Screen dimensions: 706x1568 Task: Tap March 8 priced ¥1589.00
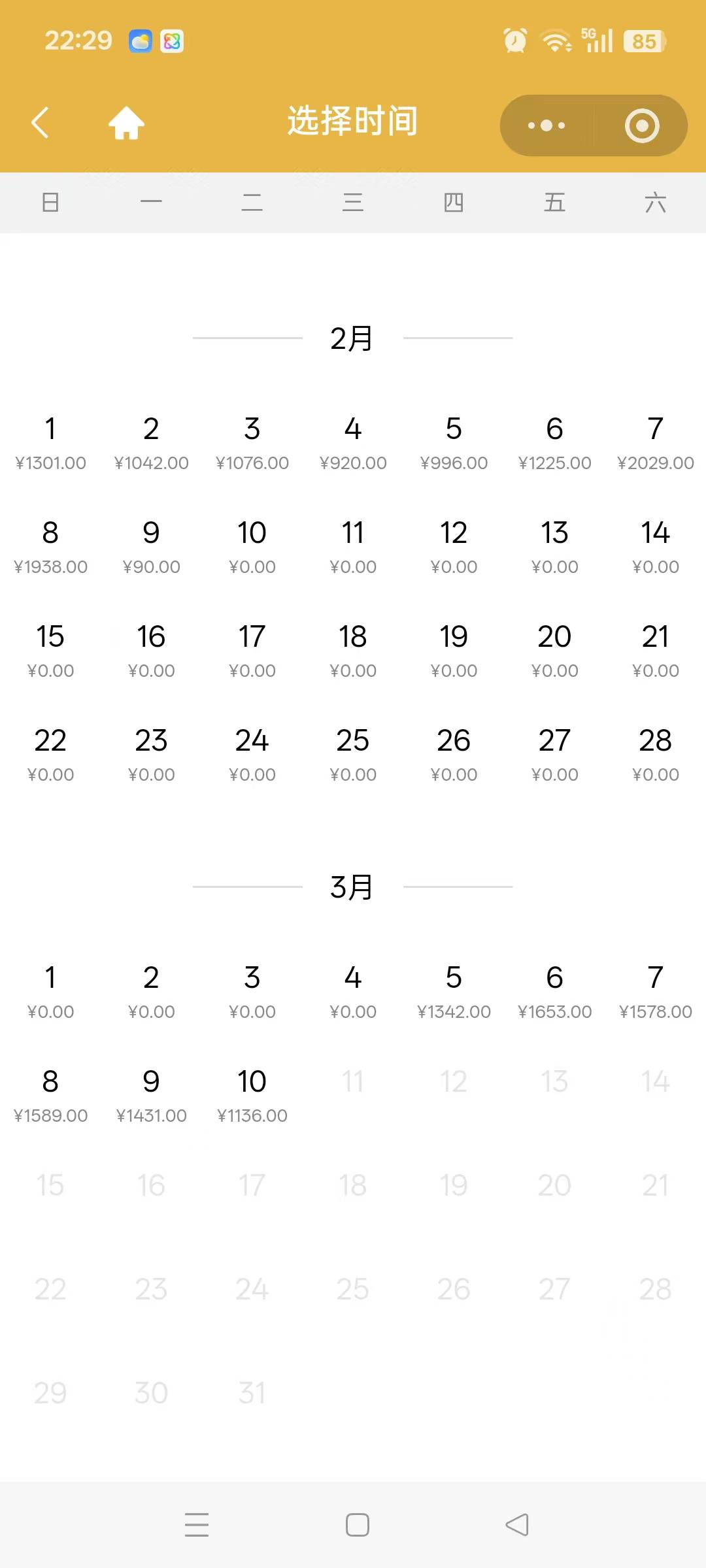click(x=50, y=1096)
